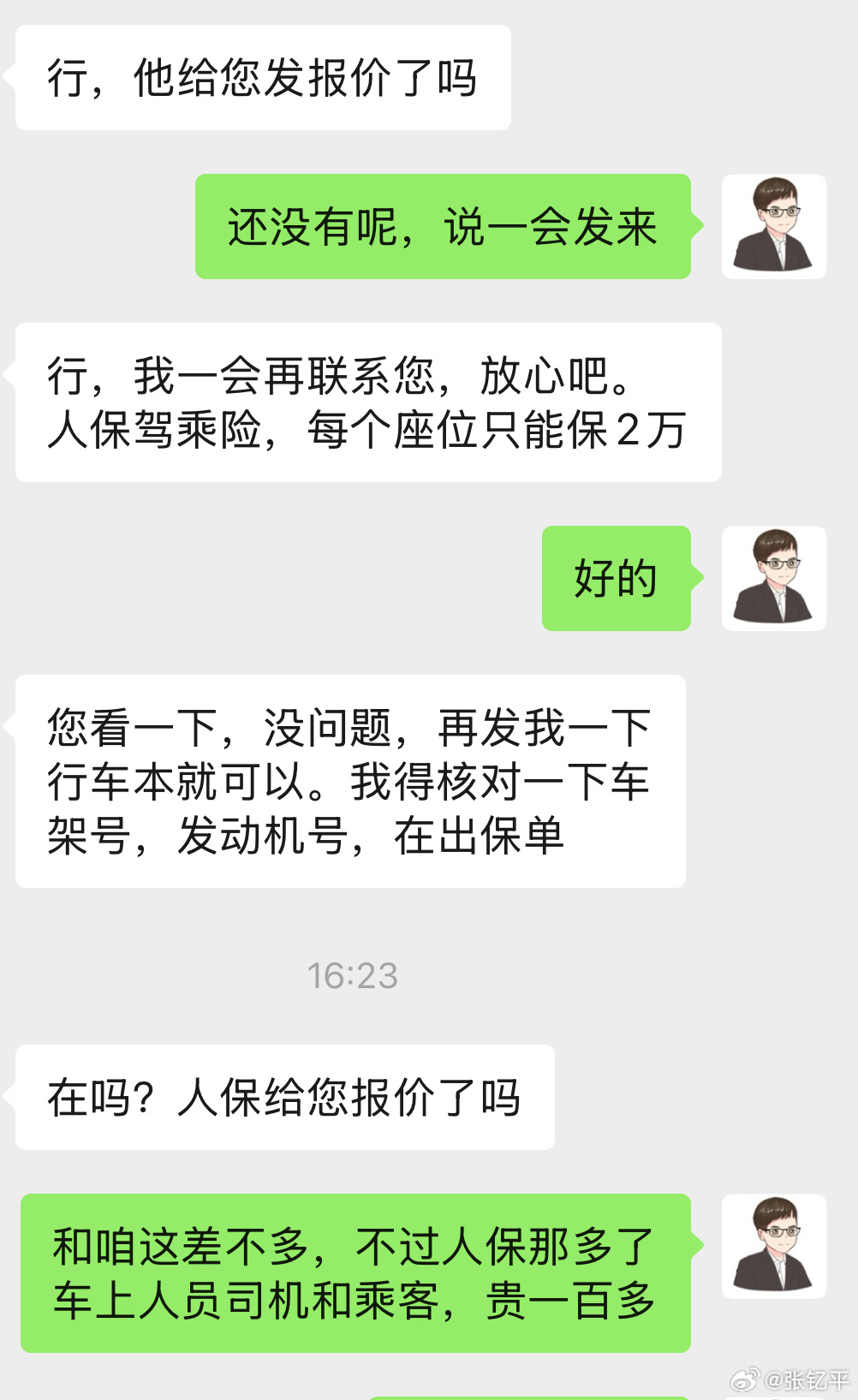Tap the suit-wearing avatar near the last message
The image size is (858, 1400).
[773, 1247]
